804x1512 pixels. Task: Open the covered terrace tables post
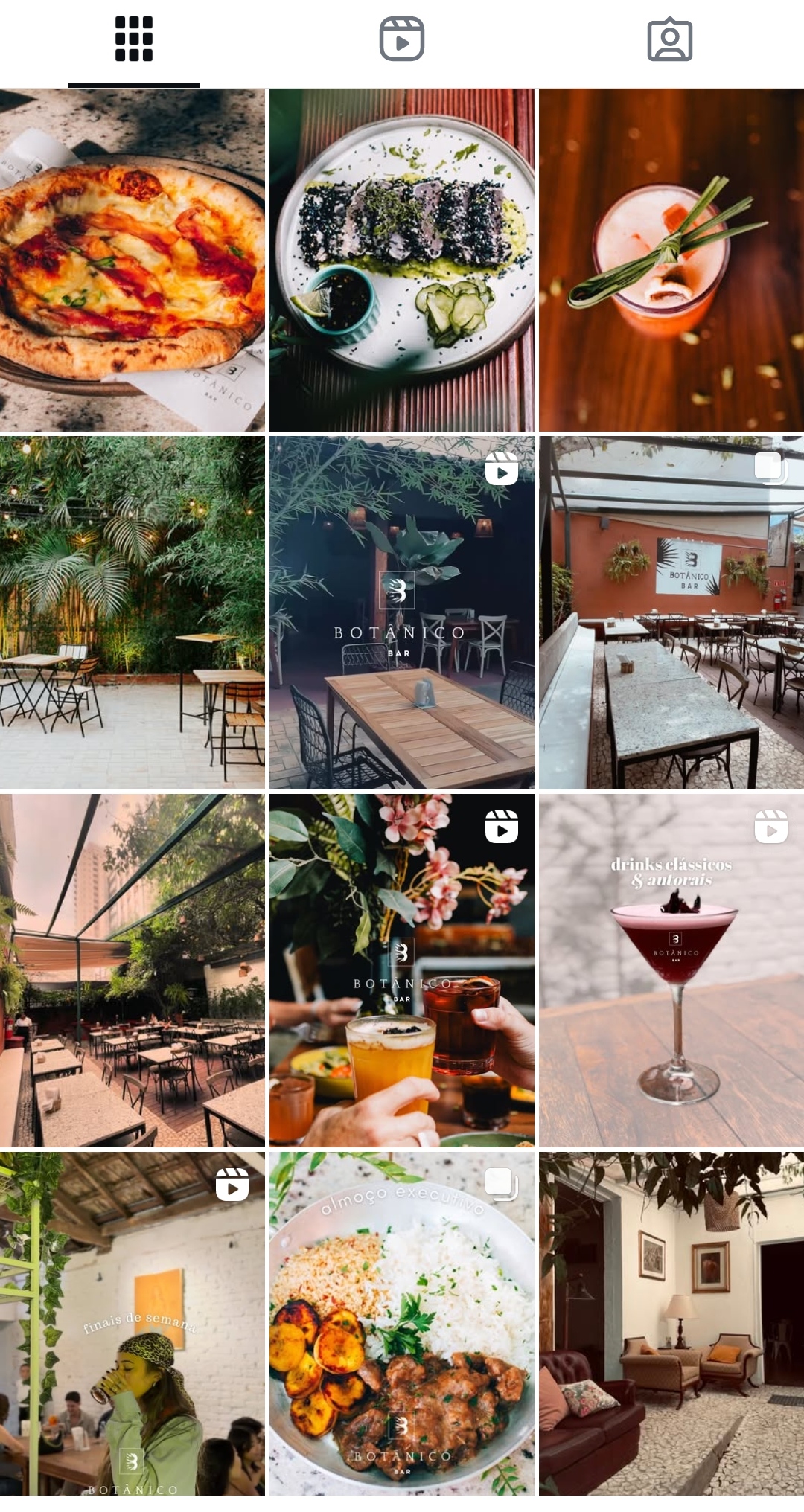[x=133, y=970]
